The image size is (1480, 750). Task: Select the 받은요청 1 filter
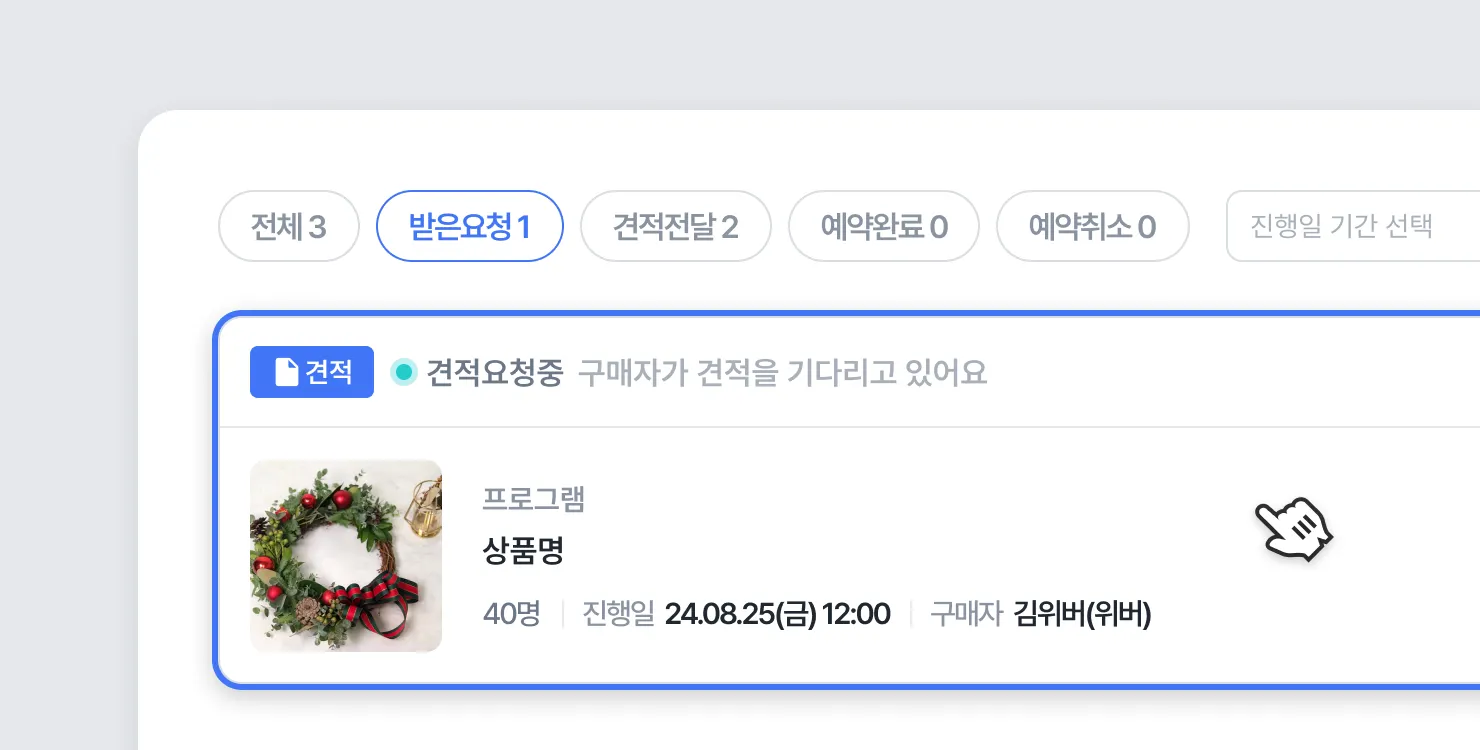coord(469,227)
